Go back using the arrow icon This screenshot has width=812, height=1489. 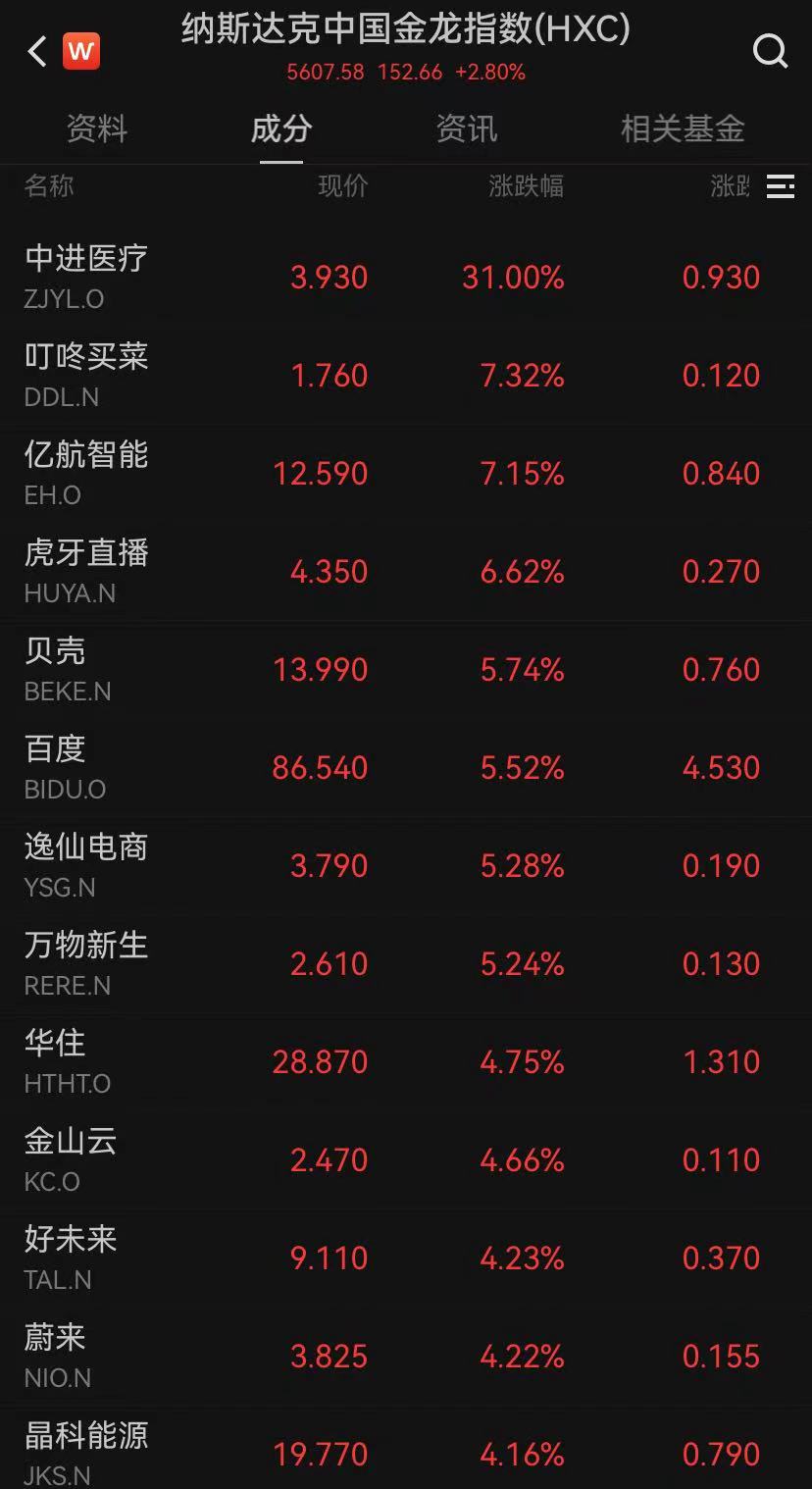click(x=37, y=51)
